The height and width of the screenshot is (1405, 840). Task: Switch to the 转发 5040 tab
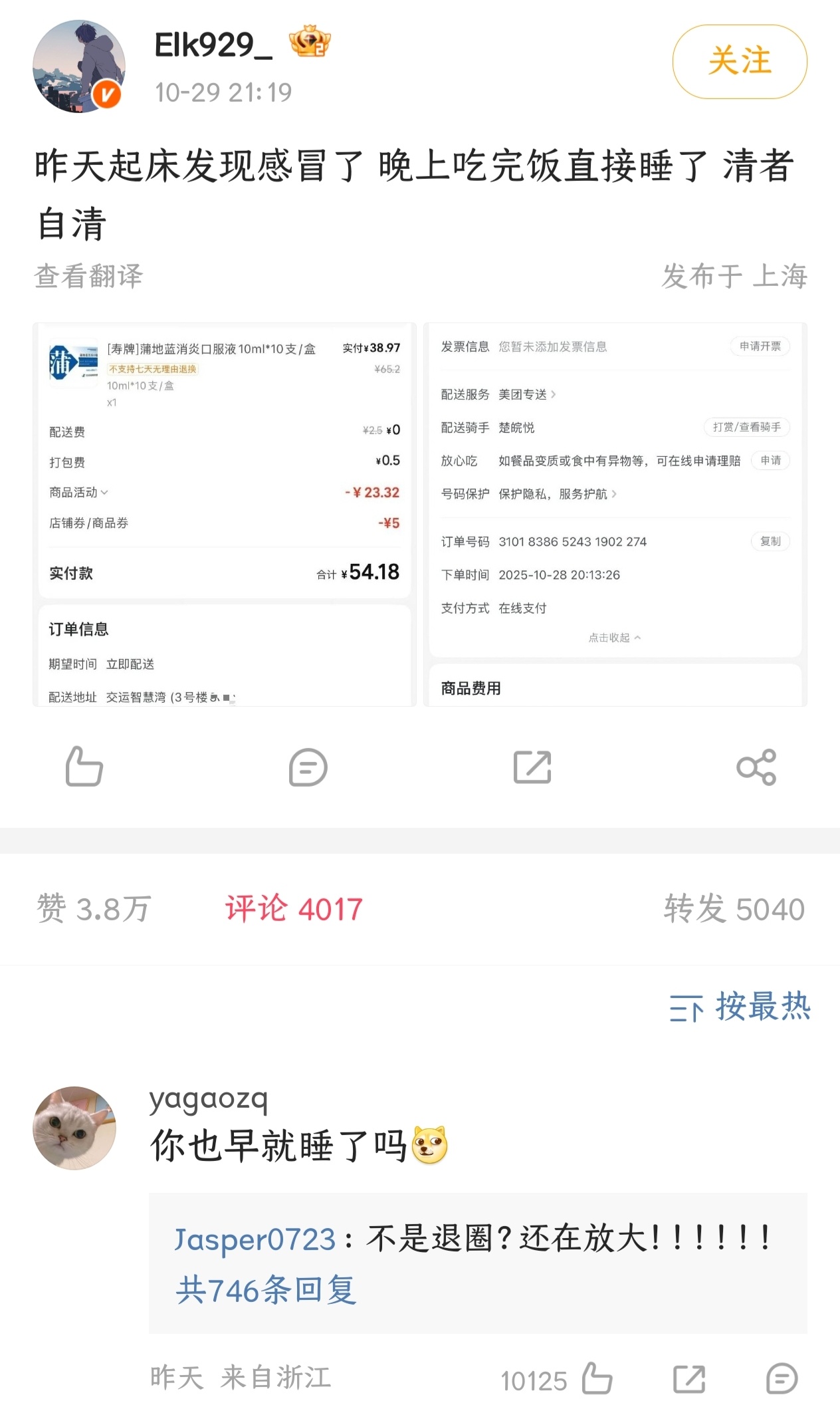point(734,909)
